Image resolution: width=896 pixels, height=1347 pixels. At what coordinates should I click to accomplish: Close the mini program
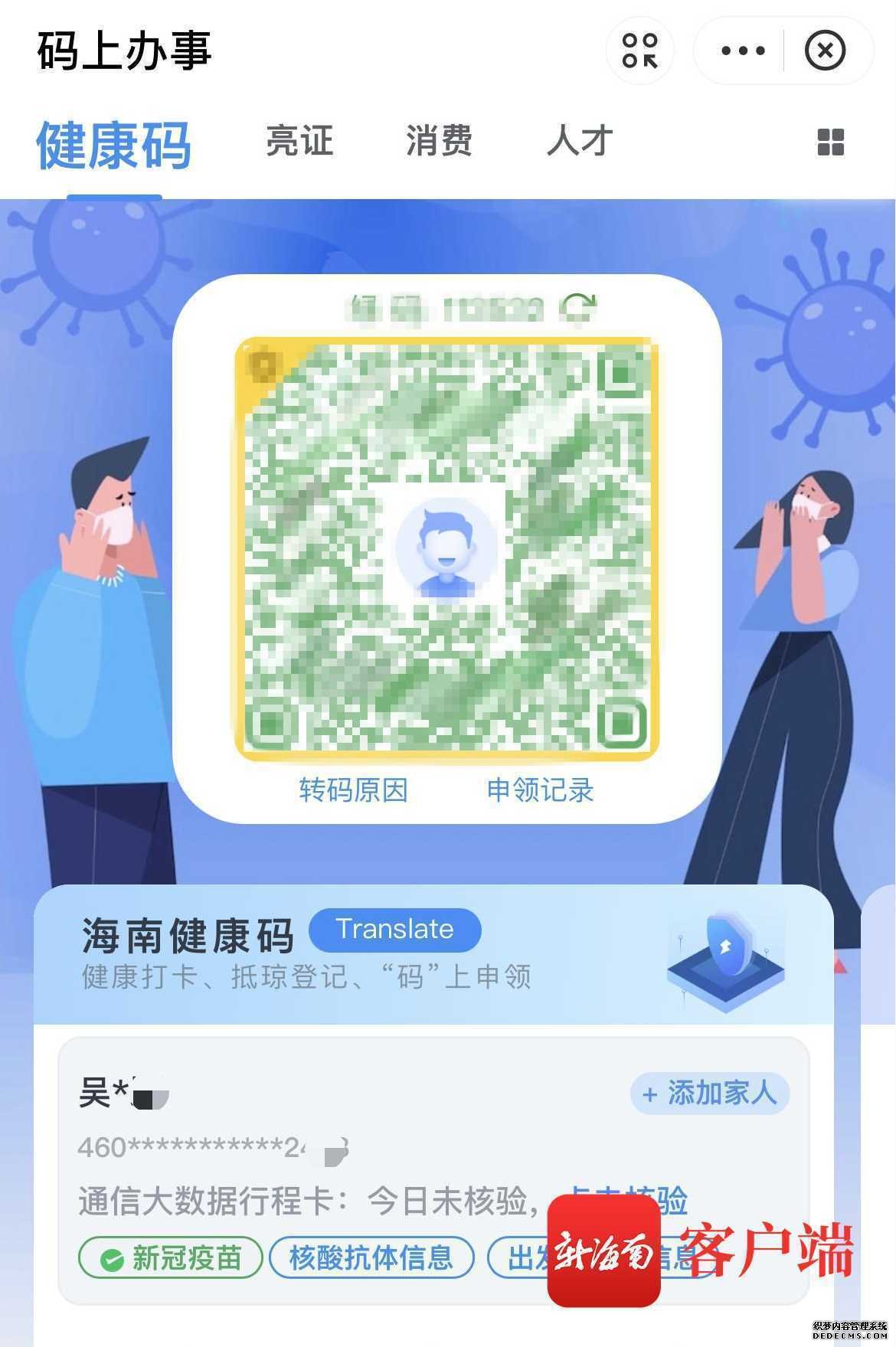pos(825,51)
